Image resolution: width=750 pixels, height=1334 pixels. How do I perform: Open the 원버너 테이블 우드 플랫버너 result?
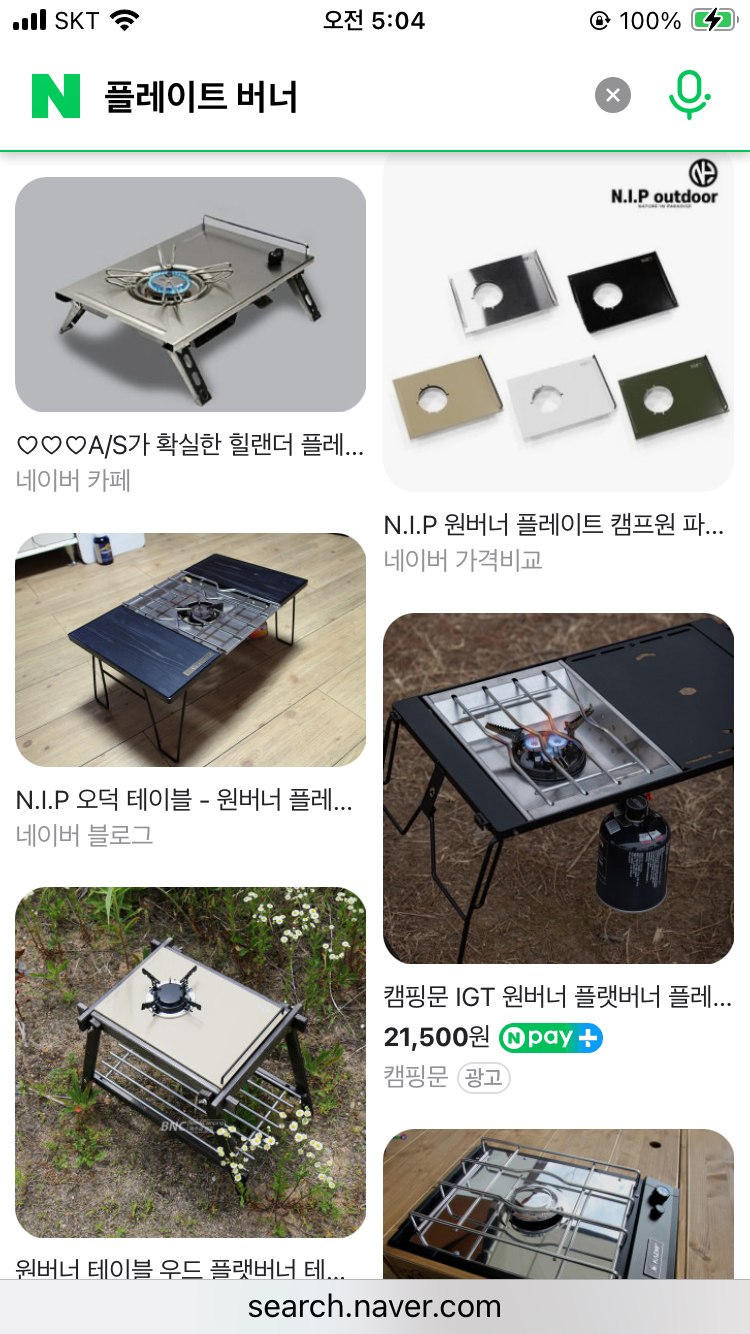190,1062
